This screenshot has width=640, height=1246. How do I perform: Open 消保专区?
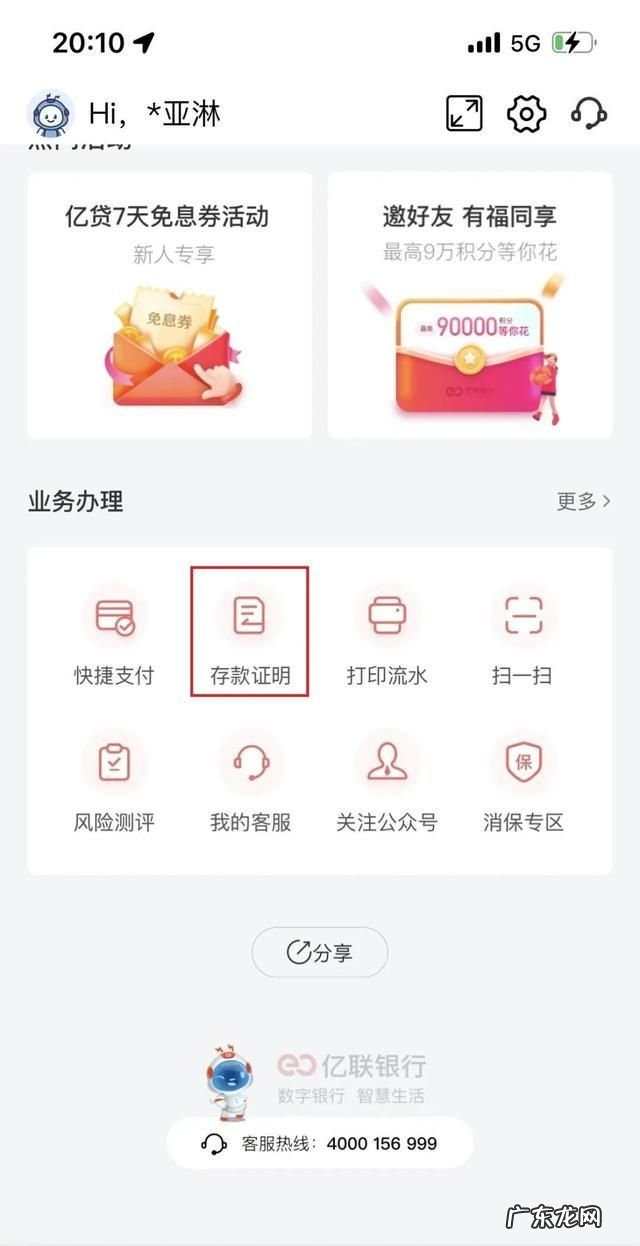(523, 783)
